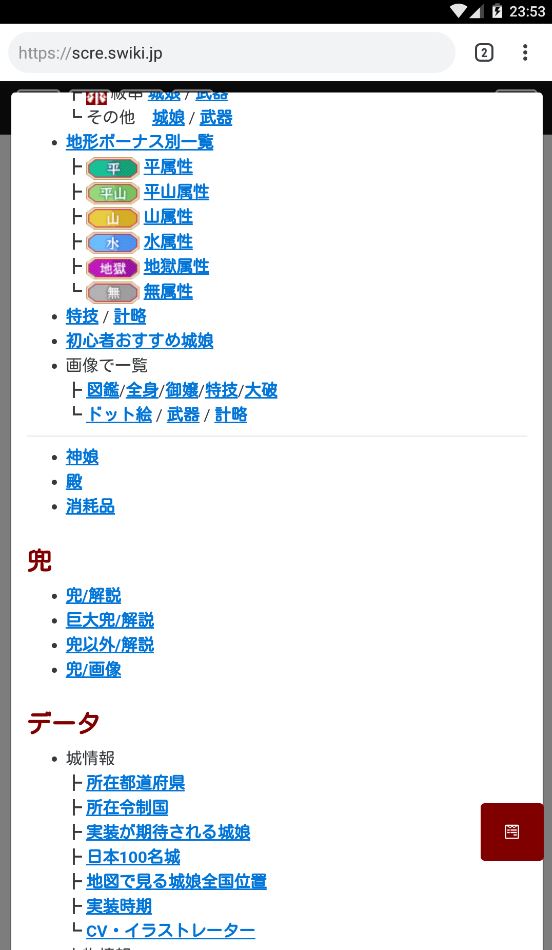The height and width of the screenshot is (950, 552).
Task: Go to the 水属性 page
Action: [x=168, y=242]
